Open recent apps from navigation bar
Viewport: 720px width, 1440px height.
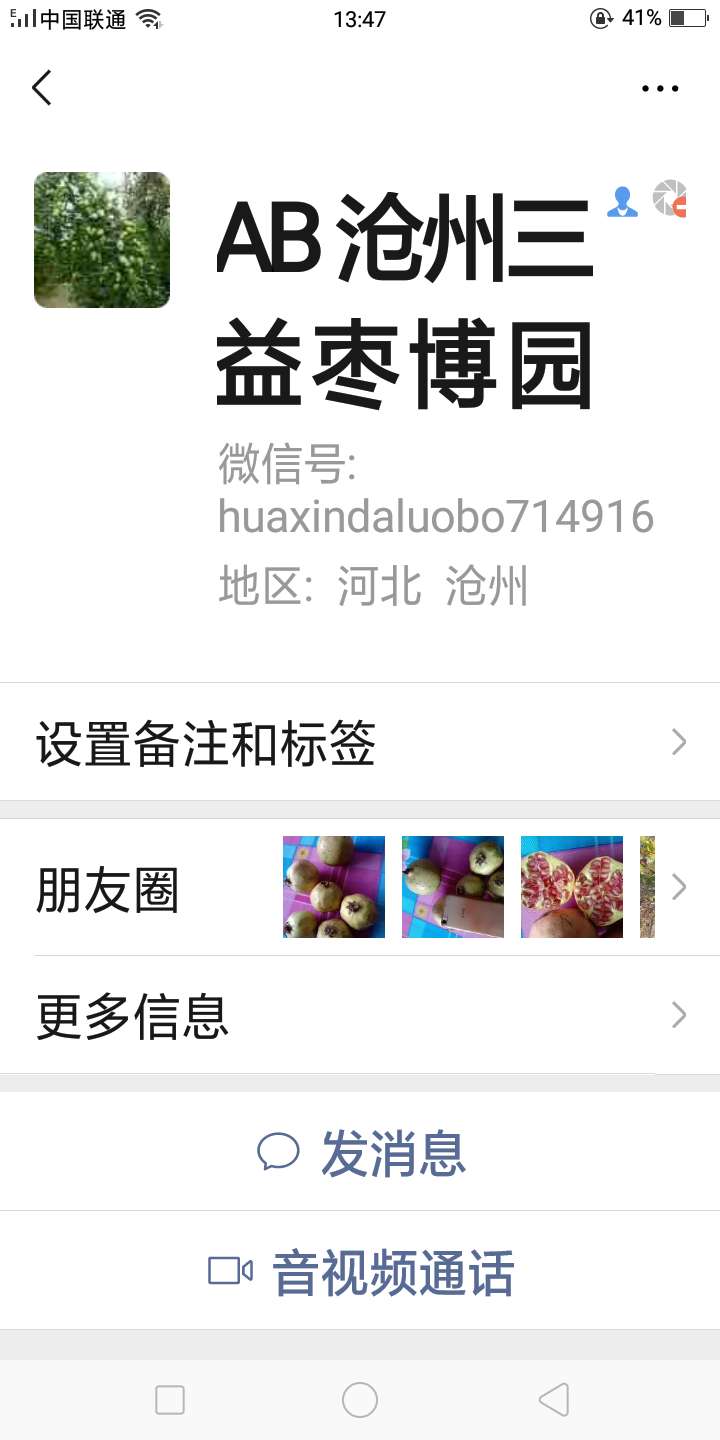(170, 1400)
